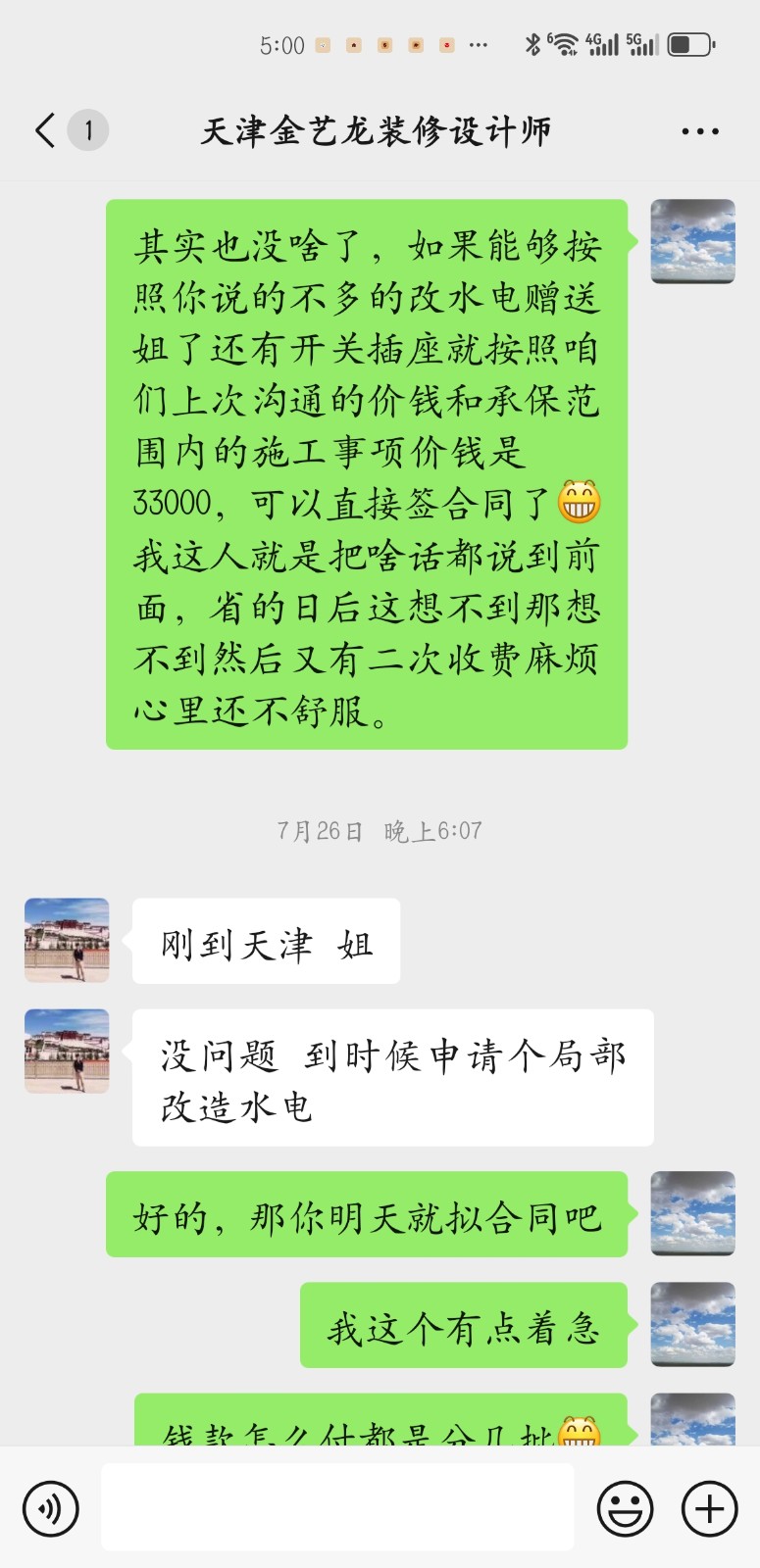Open contact avatar beside 没问题 到时候申请个局部改造水电
This screenshot has width=760, height=1568.
[x=67, y=1051]
